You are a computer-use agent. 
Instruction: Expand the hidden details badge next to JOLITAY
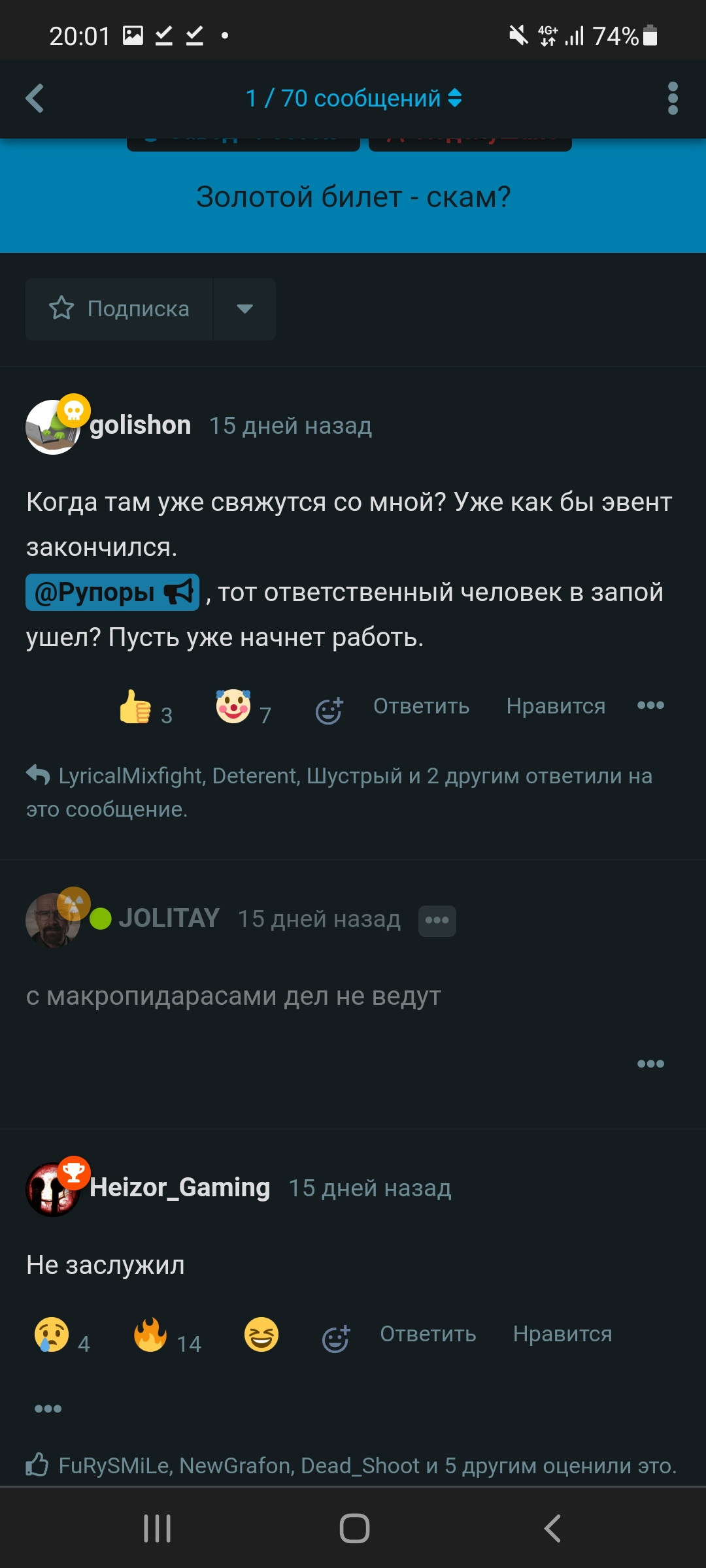click(437, 921)
